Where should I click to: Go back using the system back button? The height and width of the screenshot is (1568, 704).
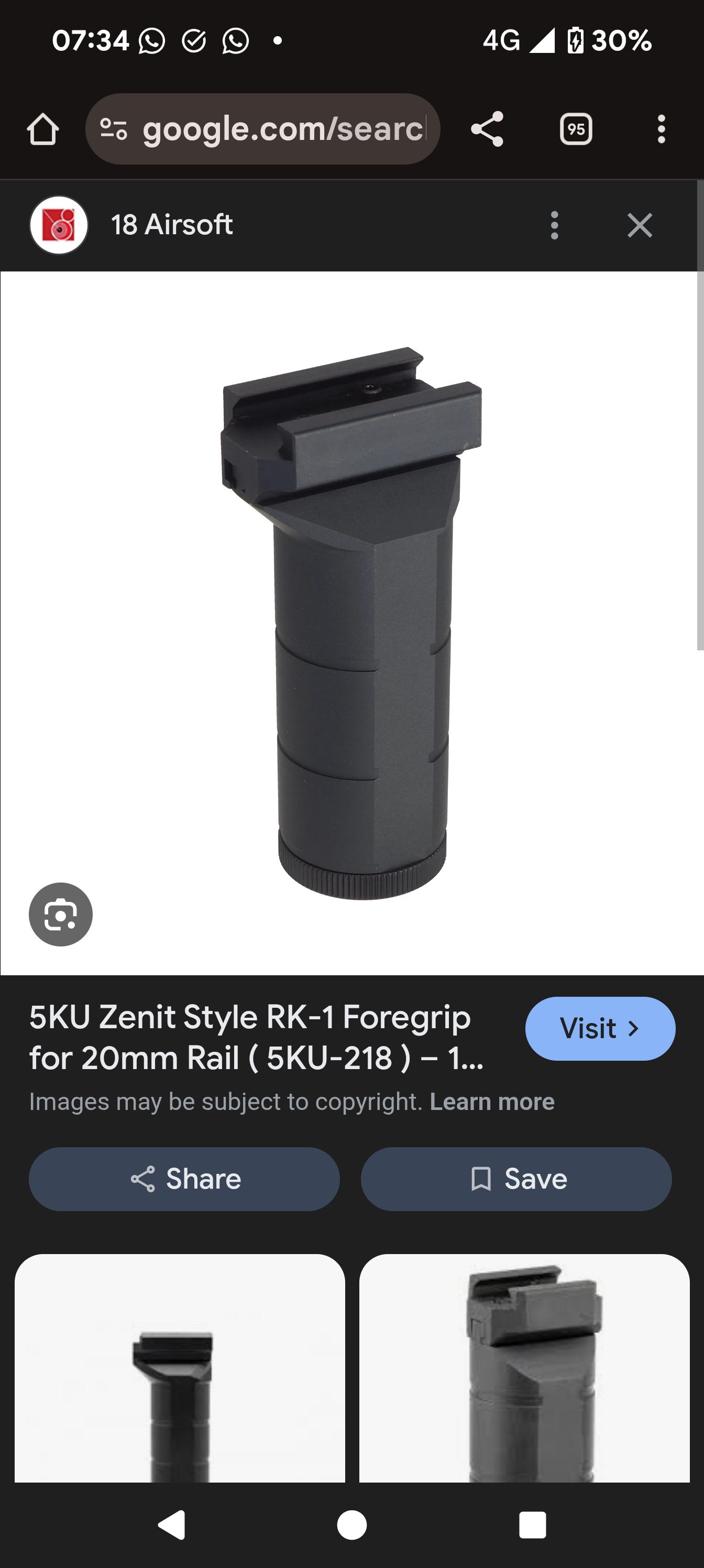(x=172, y=1525)
